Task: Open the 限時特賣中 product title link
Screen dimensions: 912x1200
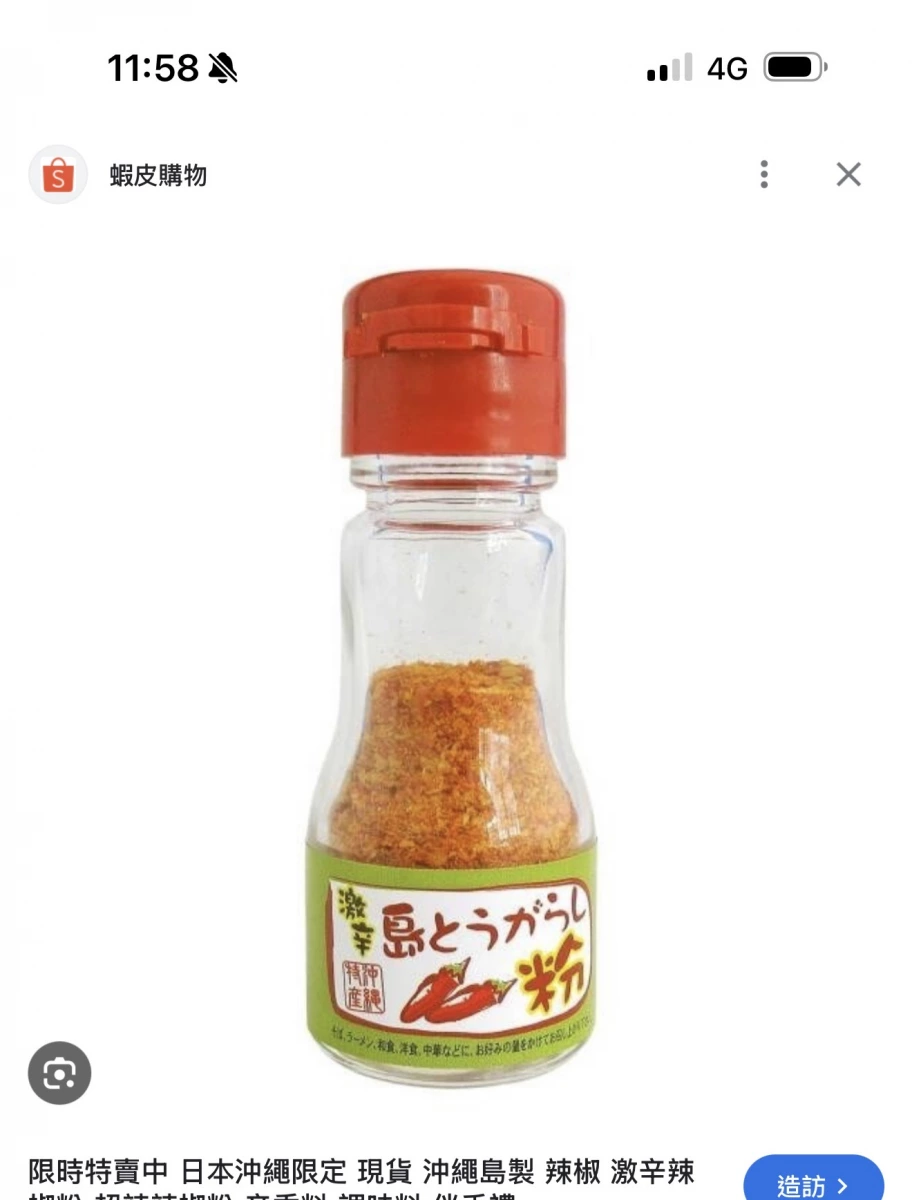Action: click(360, 1167)
